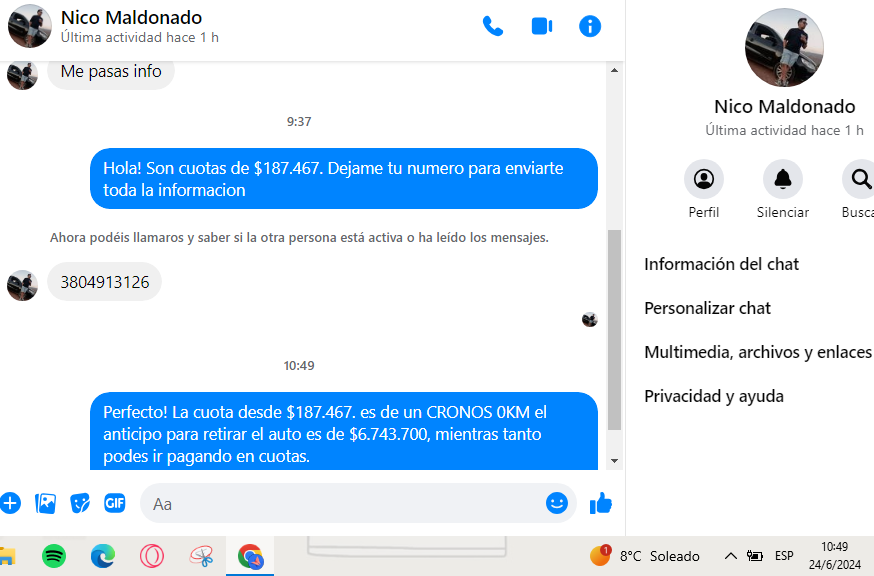The image size is (874, 576).
Task: Start a video call with Nico
Action: coord(542,26)
